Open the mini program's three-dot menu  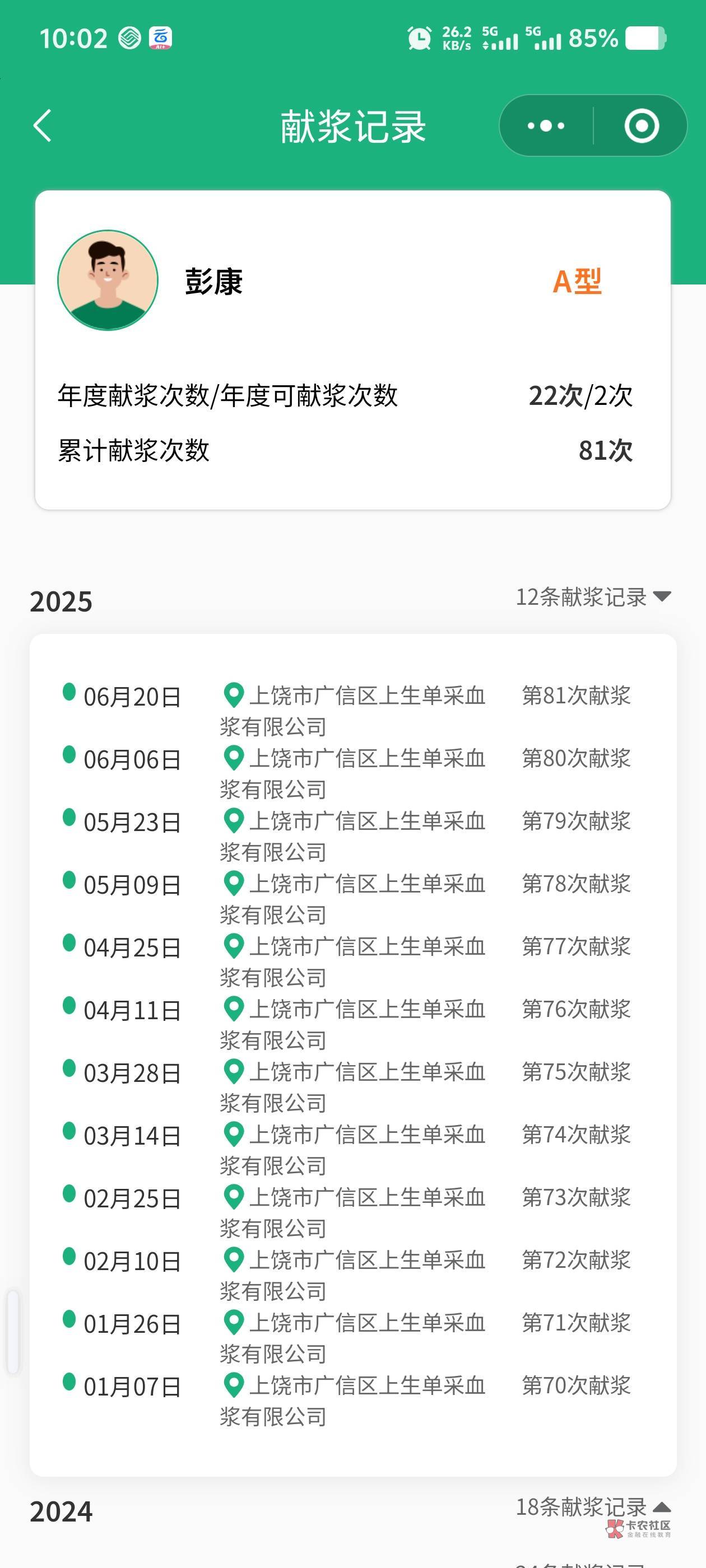(546, 126)
